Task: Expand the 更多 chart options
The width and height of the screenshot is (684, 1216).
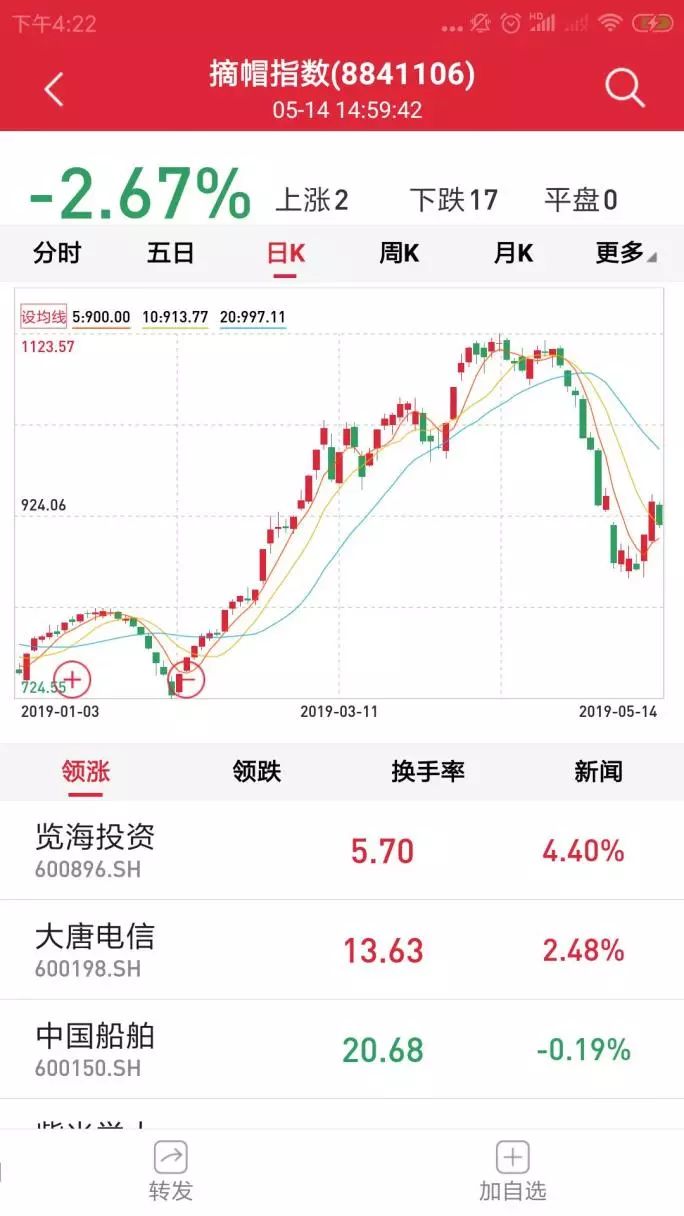Action: 626,253
